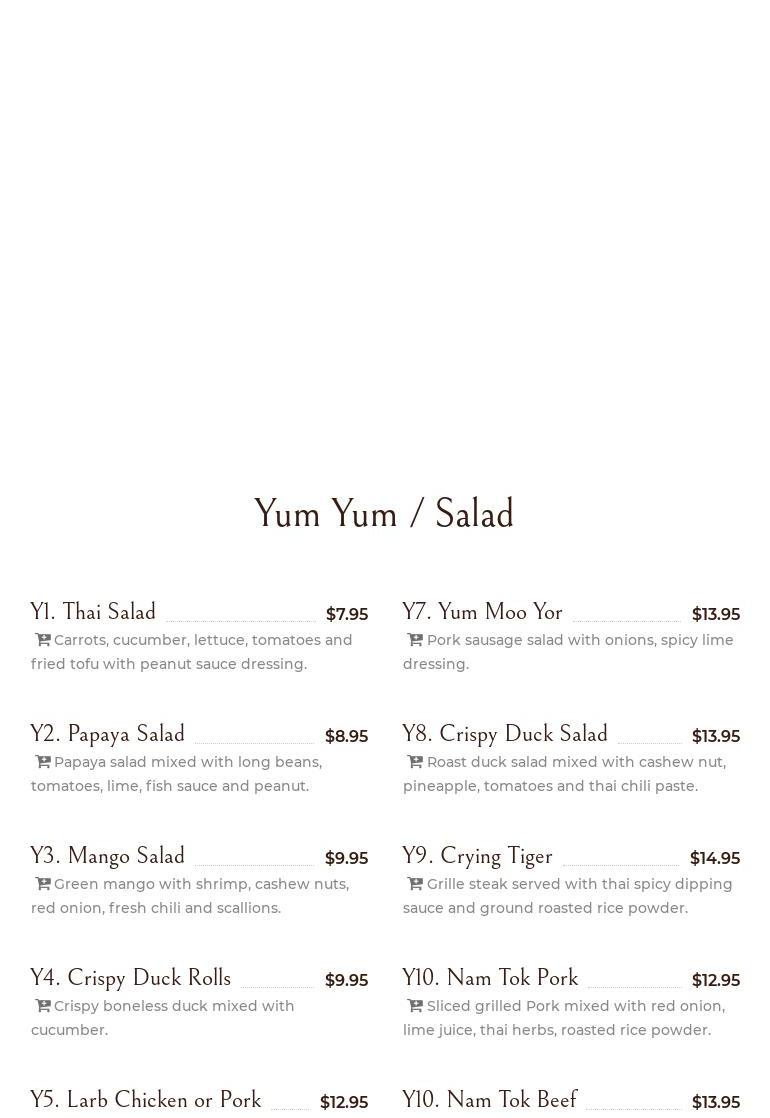The image size is (770, 1118).
Task: Order Crispy Duck Rolls via cart icon
Action: coord(43,1006)
